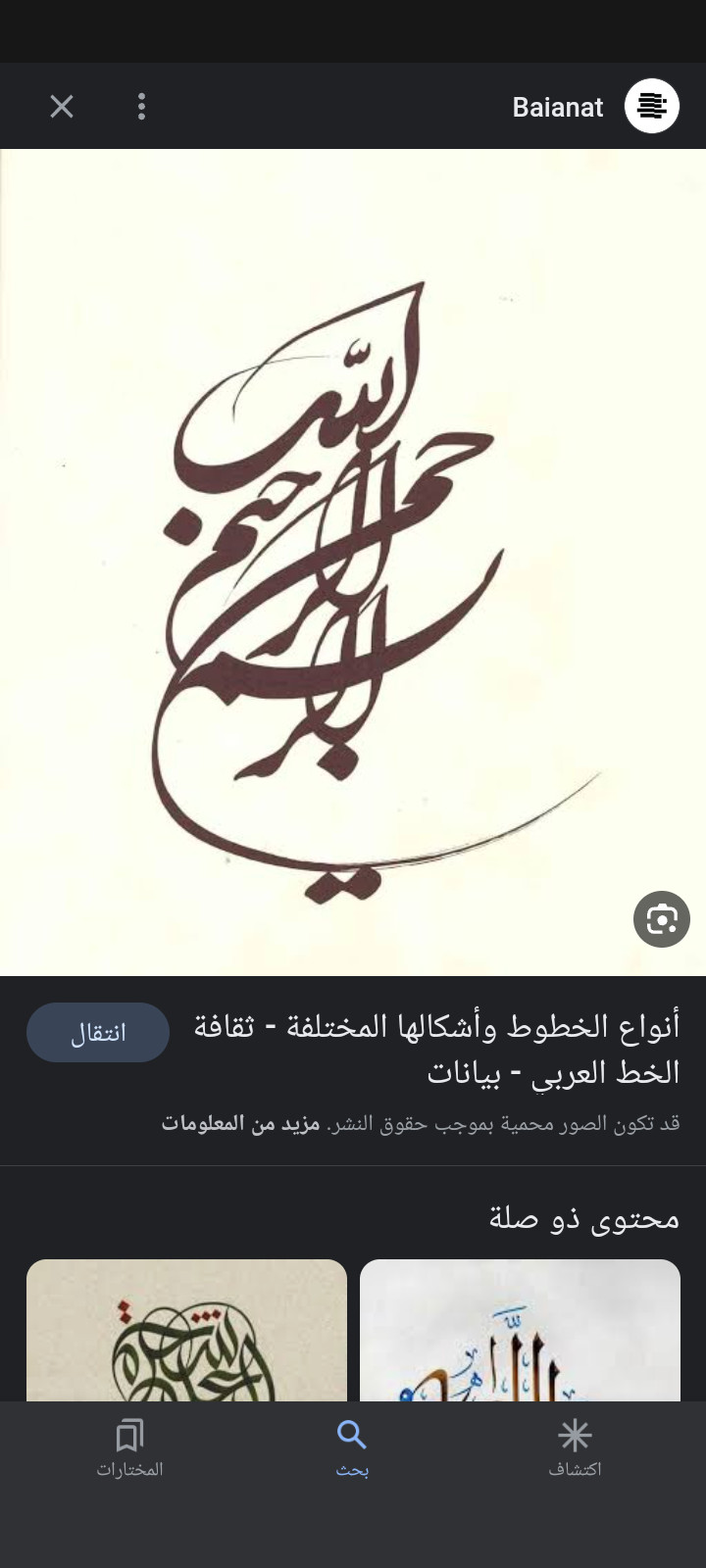Switch to the بحث tab
The height and width of the screenshot is (1568, 706).
click(352, 1448)
